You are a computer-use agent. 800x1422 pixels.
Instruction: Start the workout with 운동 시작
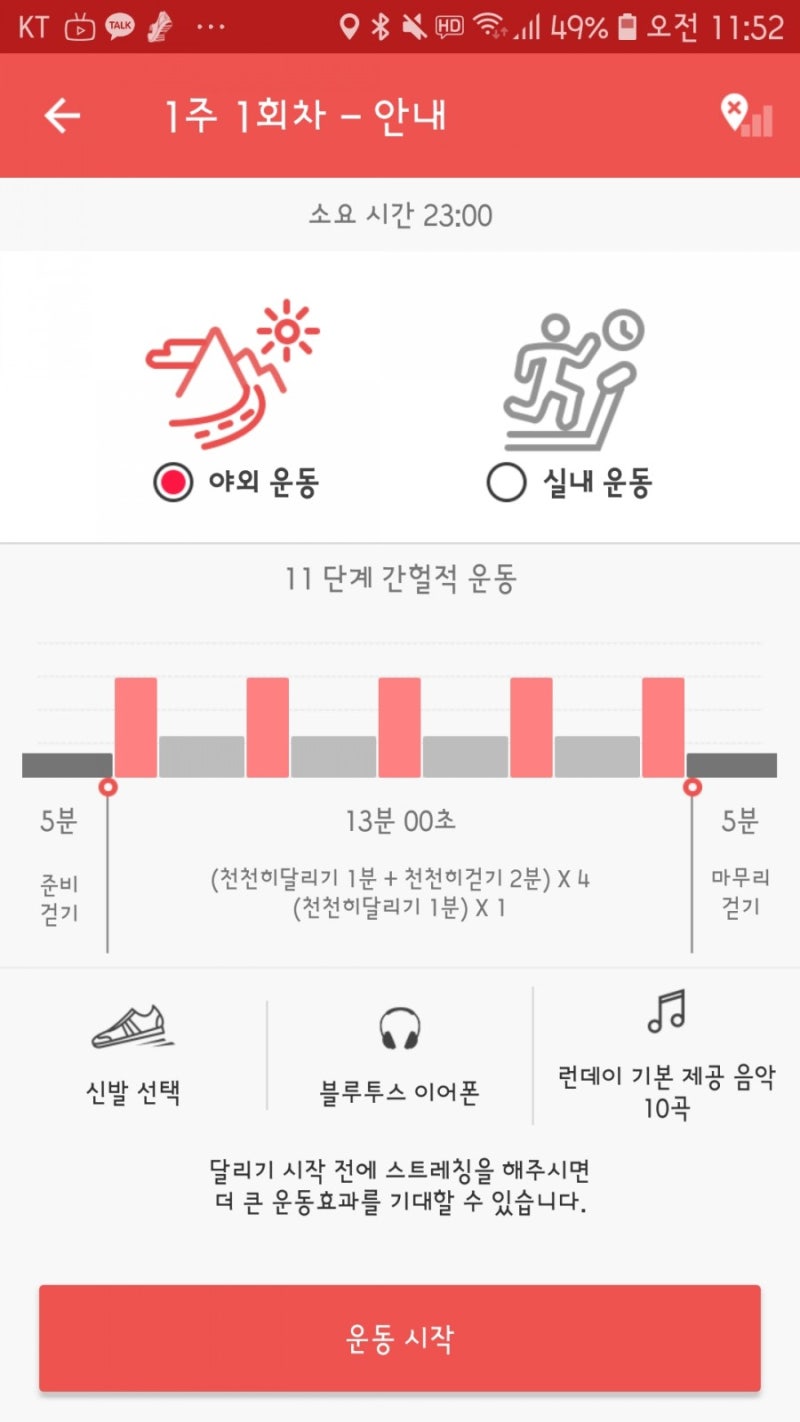400,1338
